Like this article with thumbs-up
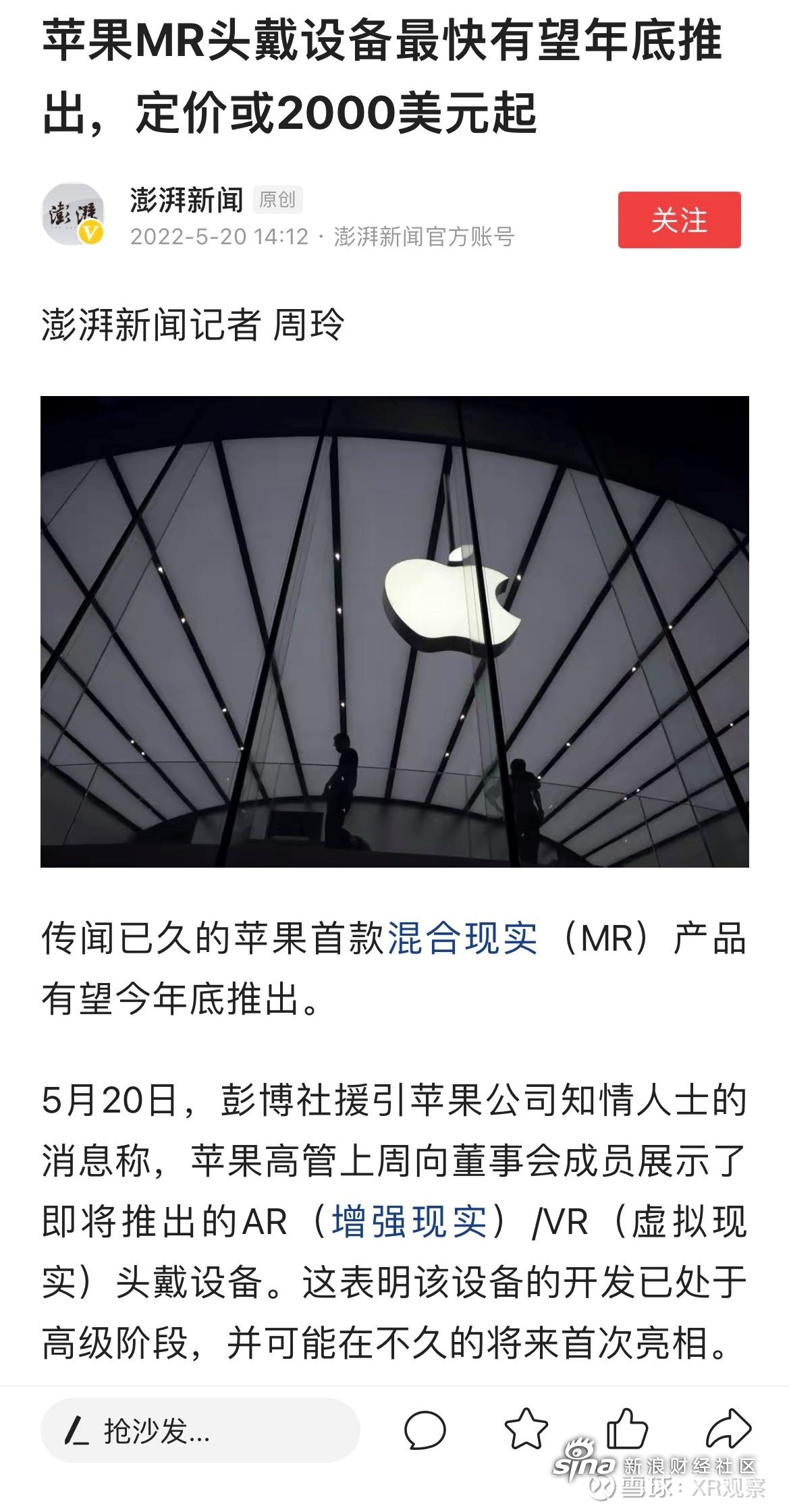This screenshot has height=1512, width=789. coord(627,1428)
